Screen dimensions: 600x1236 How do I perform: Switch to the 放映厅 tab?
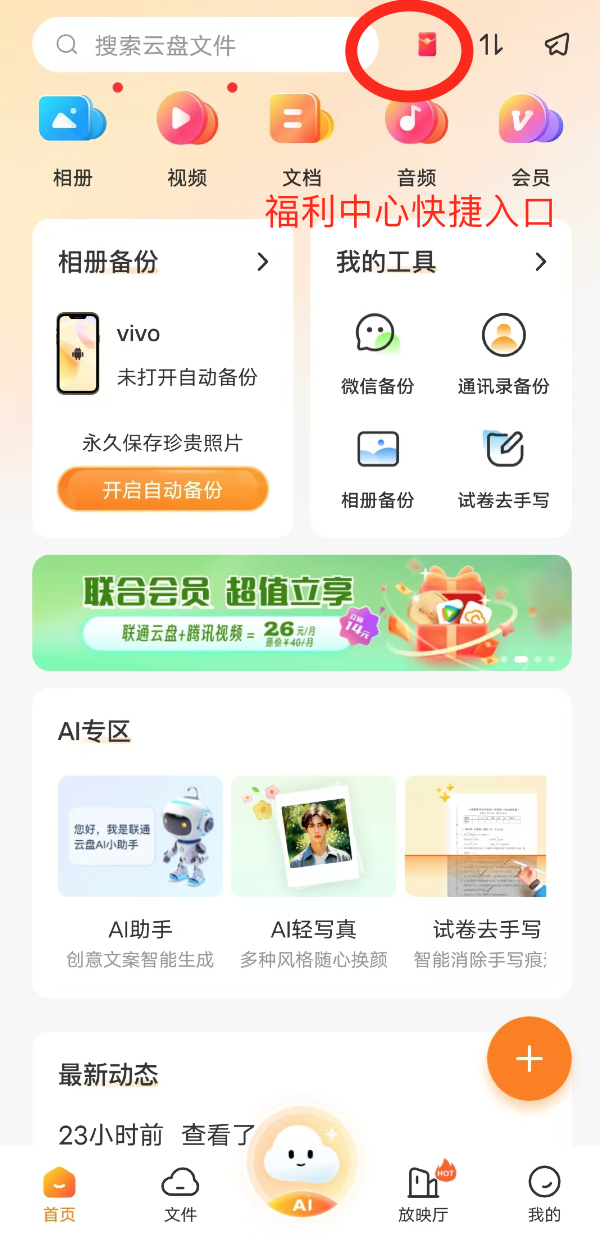tap(423, 1194)
